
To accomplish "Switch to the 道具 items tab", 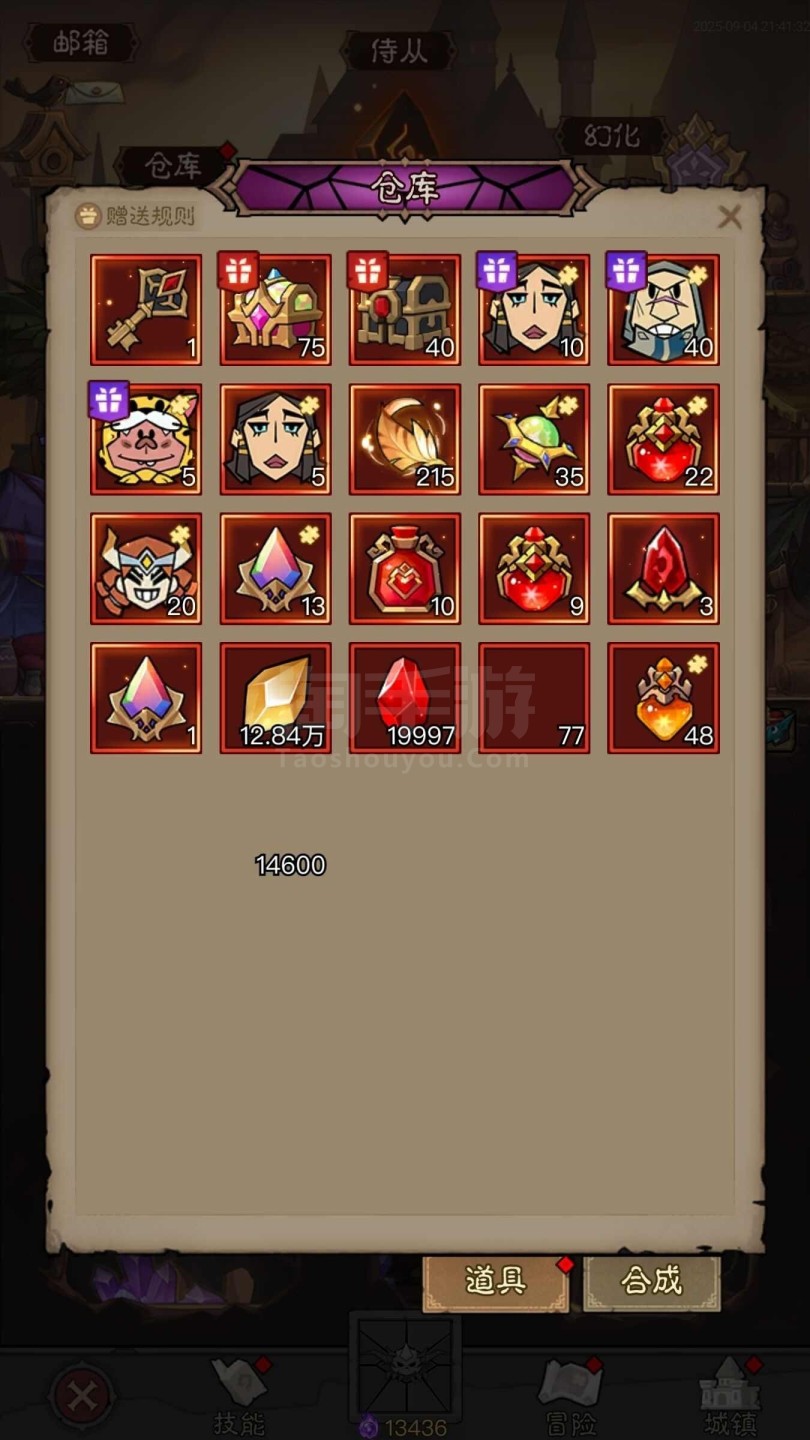I will coord(496,1281).
